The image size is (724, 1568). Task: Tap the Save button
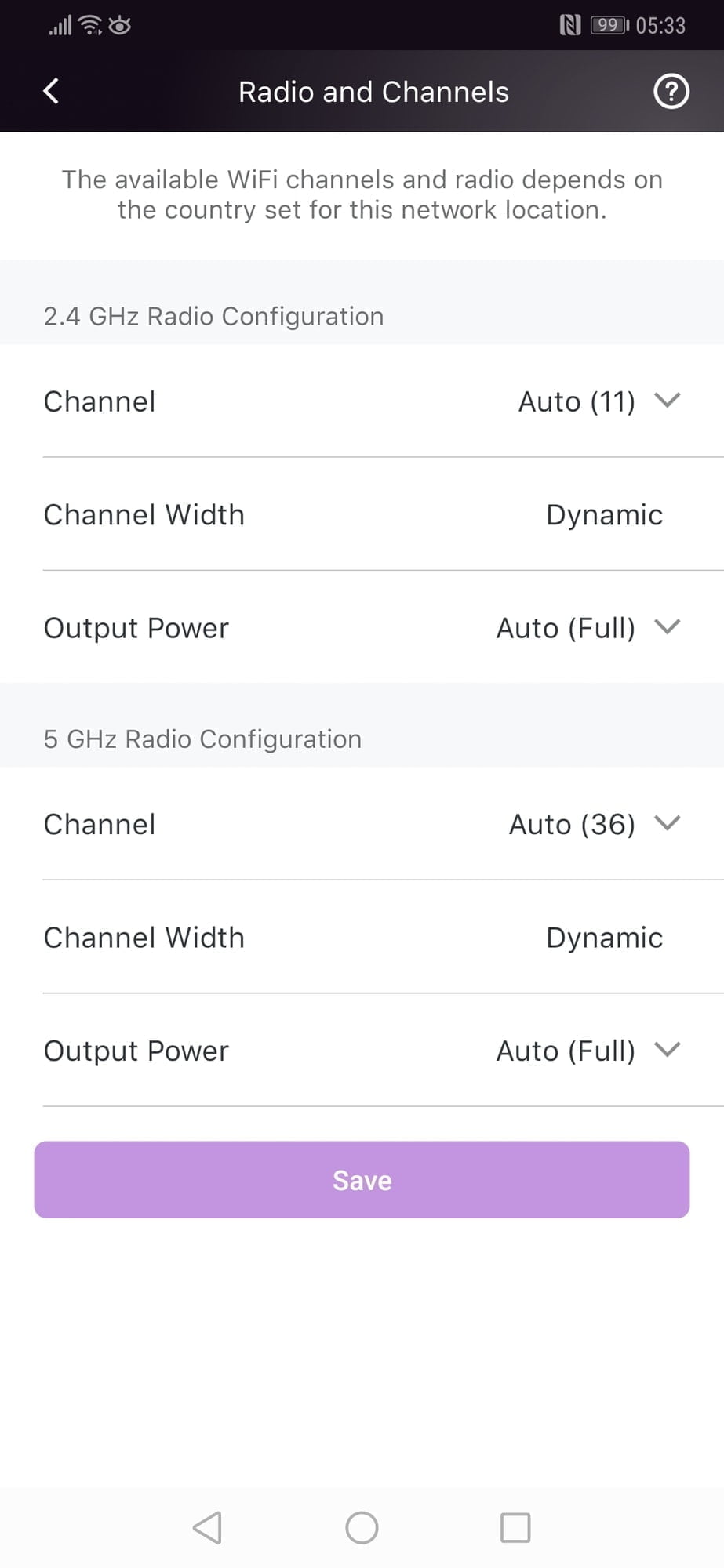point(362,1180)
